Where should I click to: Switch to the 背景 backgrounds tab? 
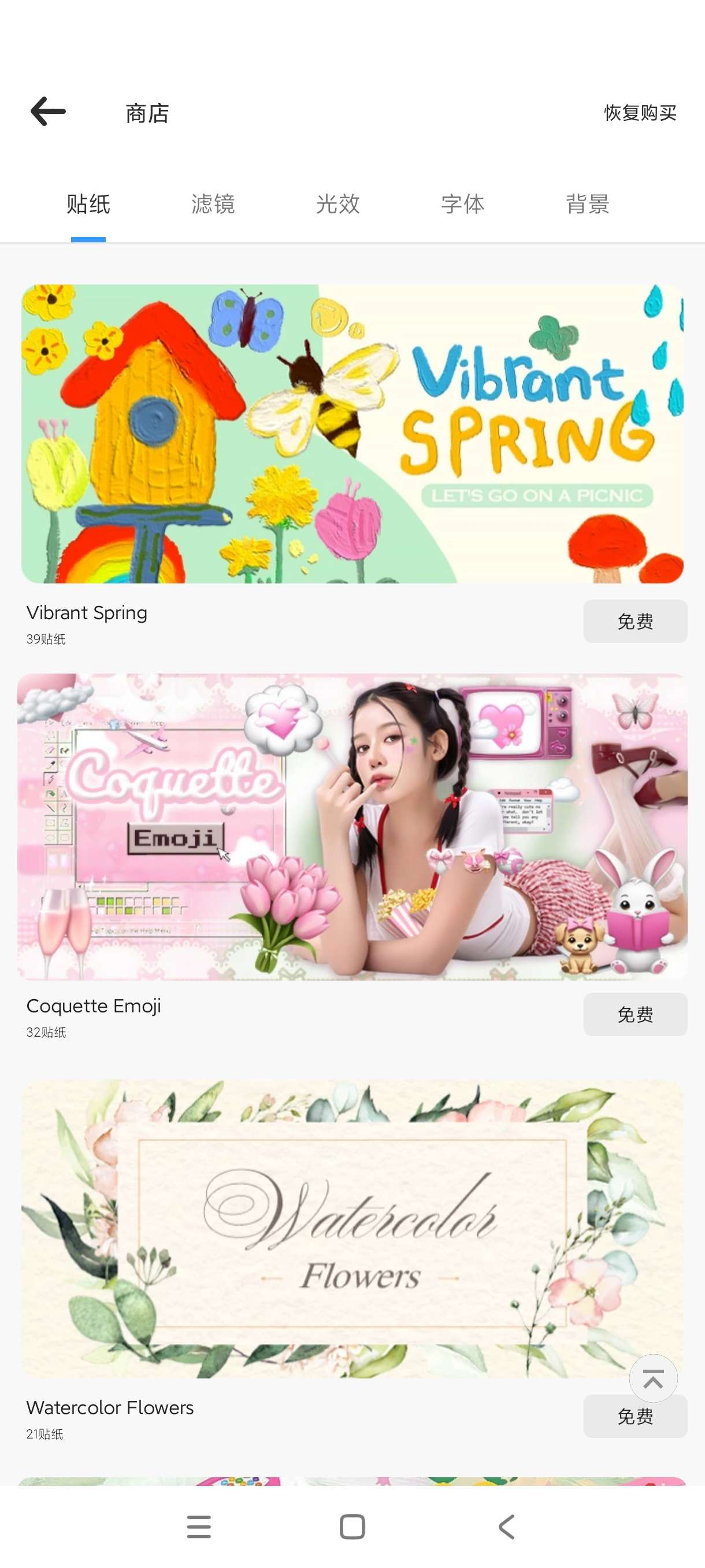coord(588,204)
